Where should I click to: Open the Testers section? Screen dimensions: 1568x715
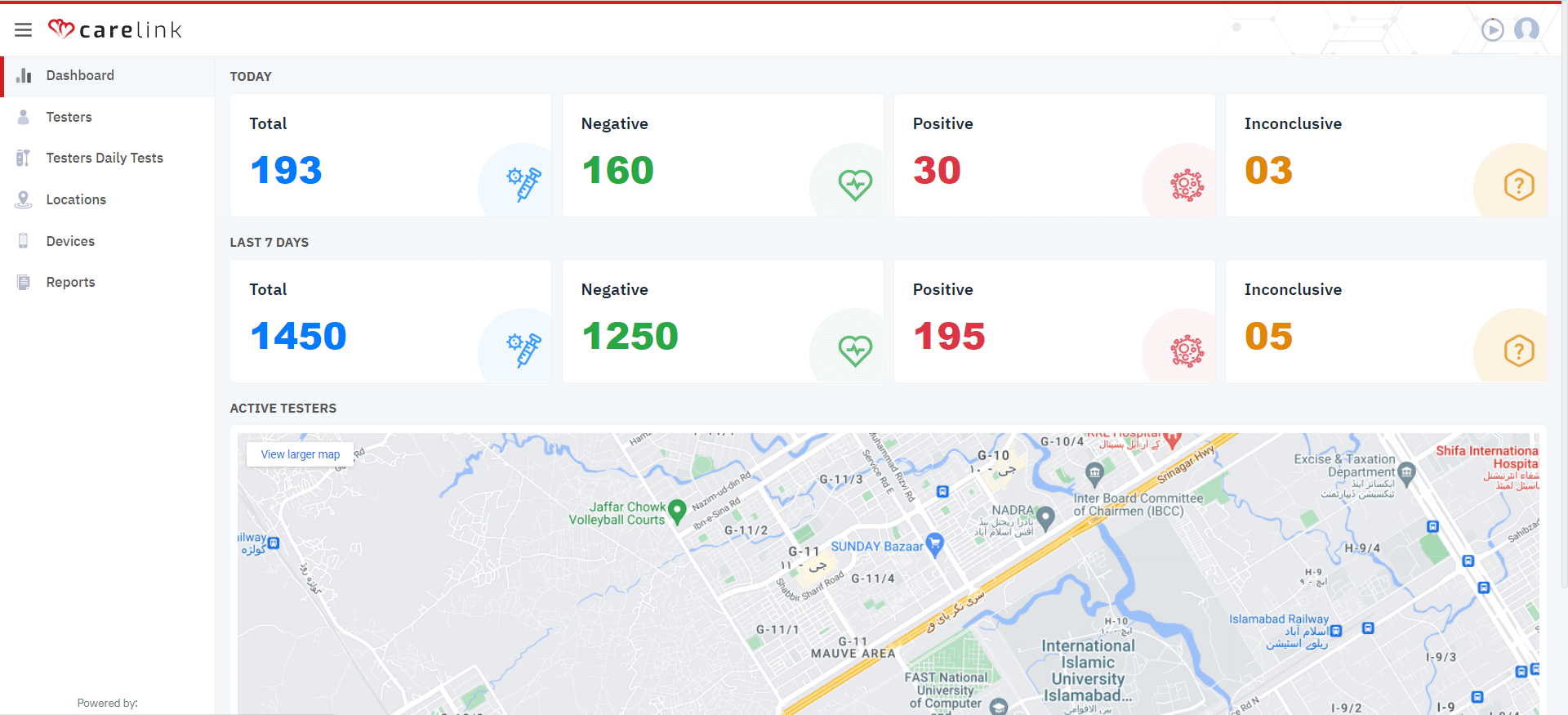pyautogui.click(x=69, y=118)
